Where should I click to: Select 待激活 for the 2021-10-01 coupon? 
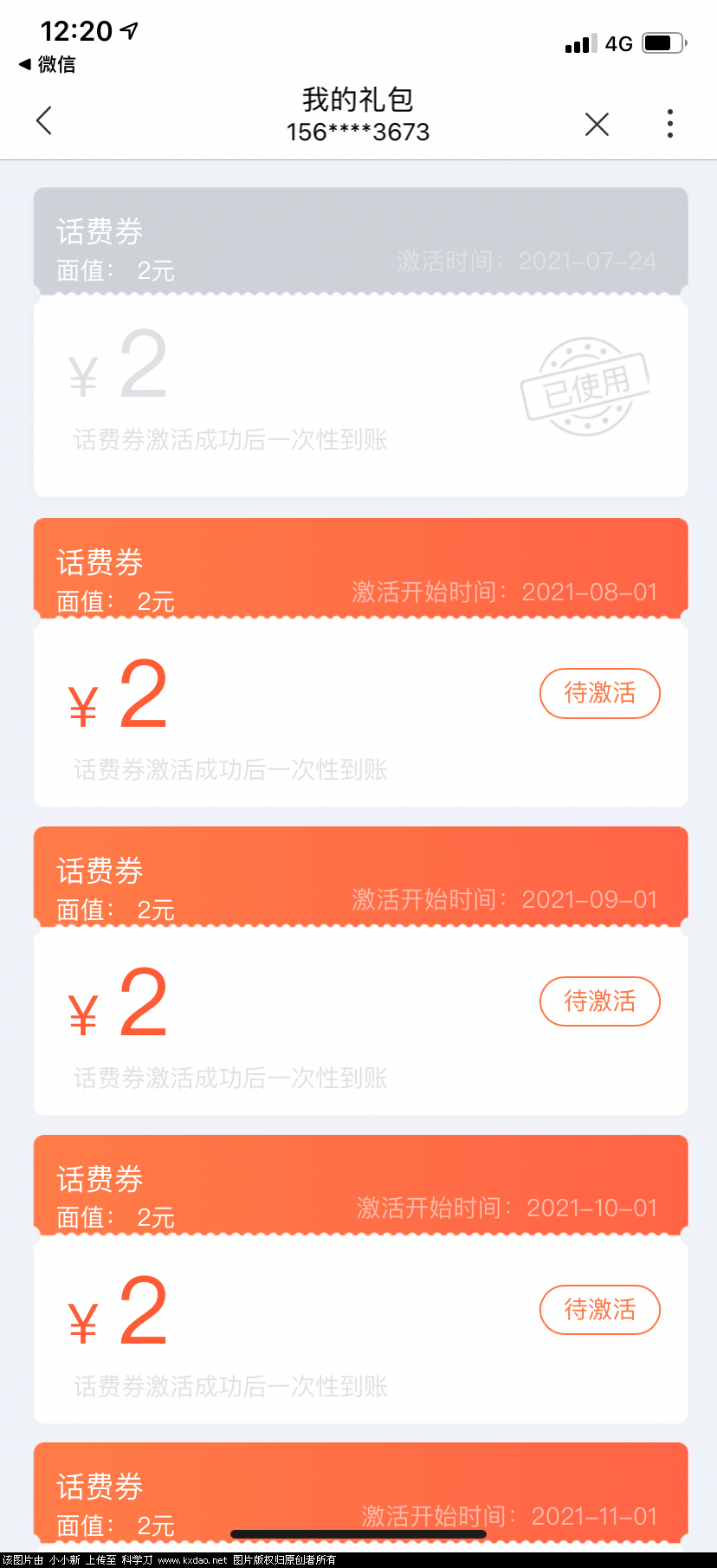tap(599, 1309)
